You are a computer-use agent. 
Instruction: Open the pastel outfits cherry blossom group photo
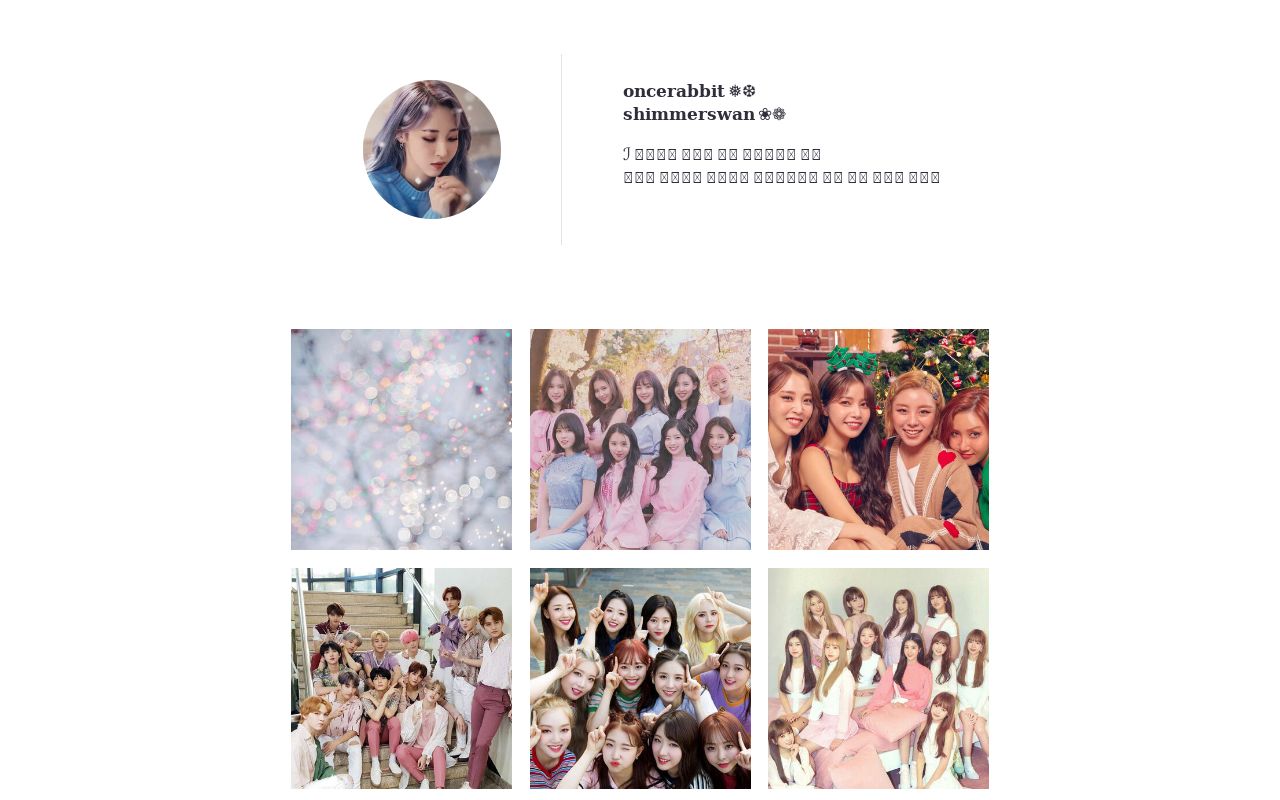[640, 439]
